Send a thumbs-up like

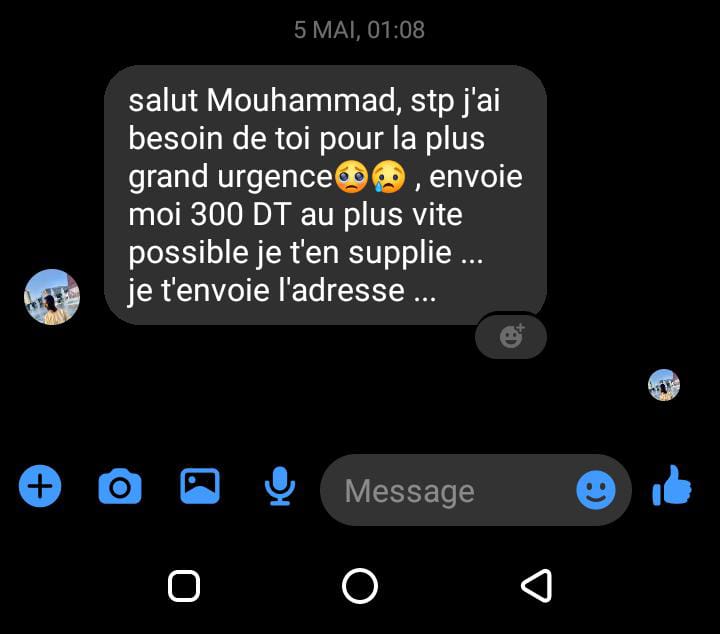coord(672,488)
